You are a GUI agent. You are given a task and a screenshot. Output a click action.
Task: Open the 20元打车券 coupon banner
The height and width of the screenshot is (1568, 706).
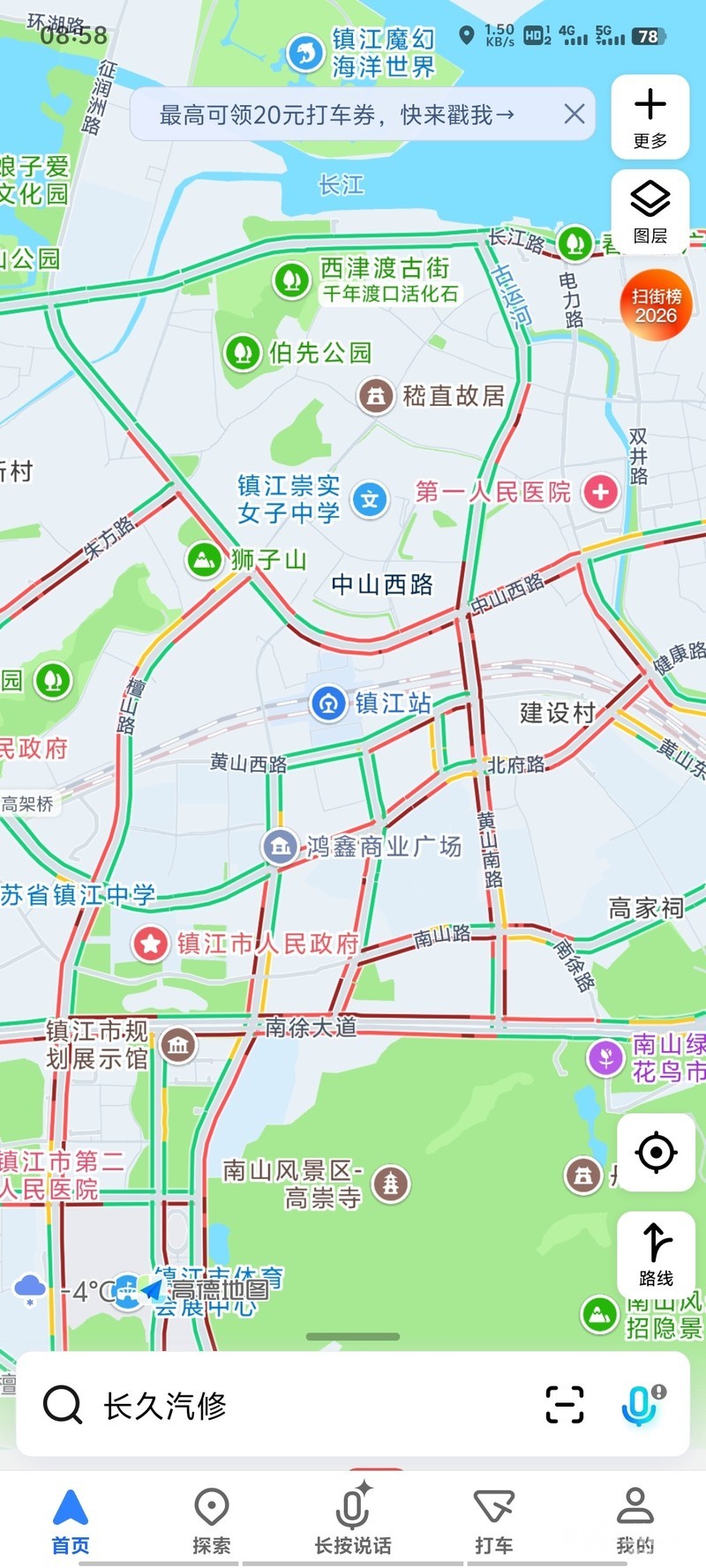click(336, 115)
